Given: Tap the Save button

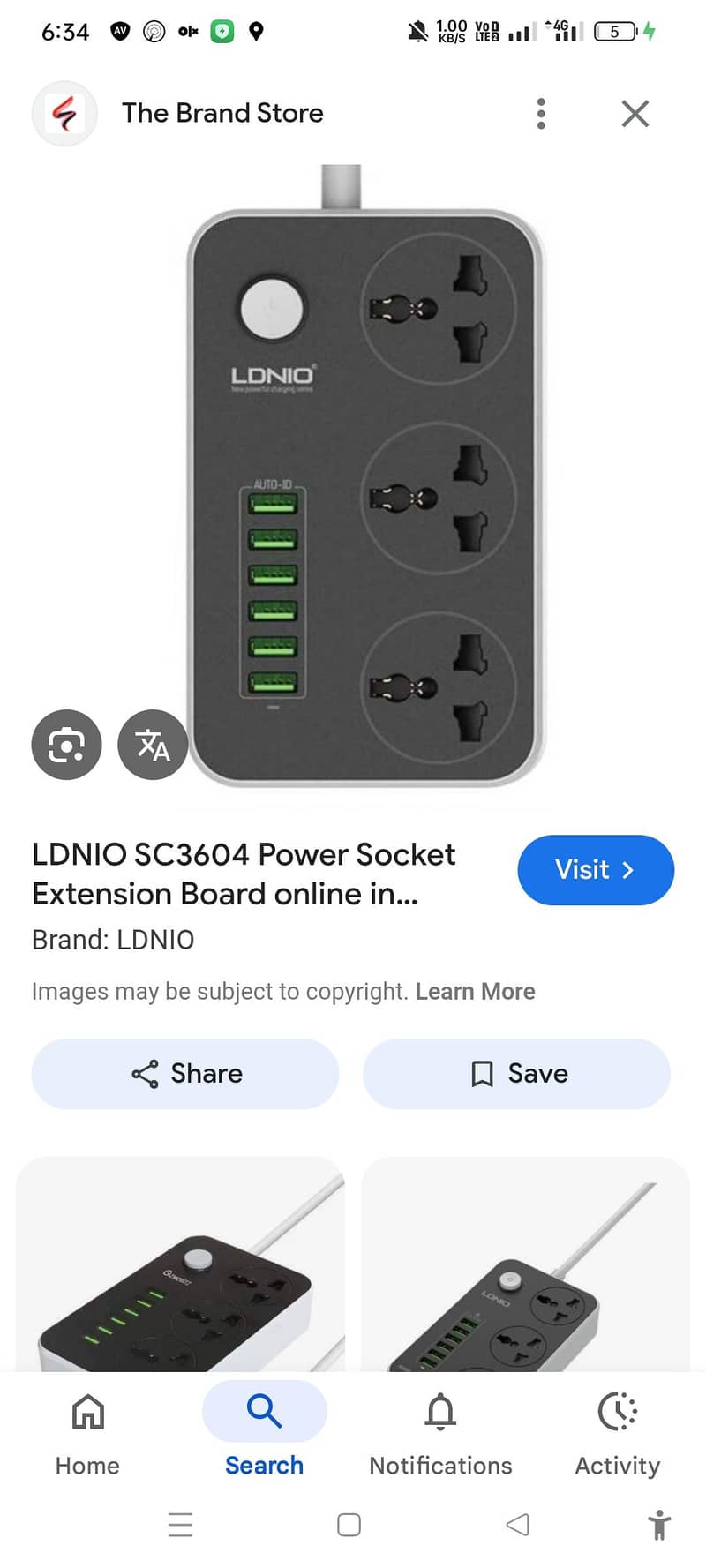Looking at the screenshot, I should click(x=516, y=1073).
